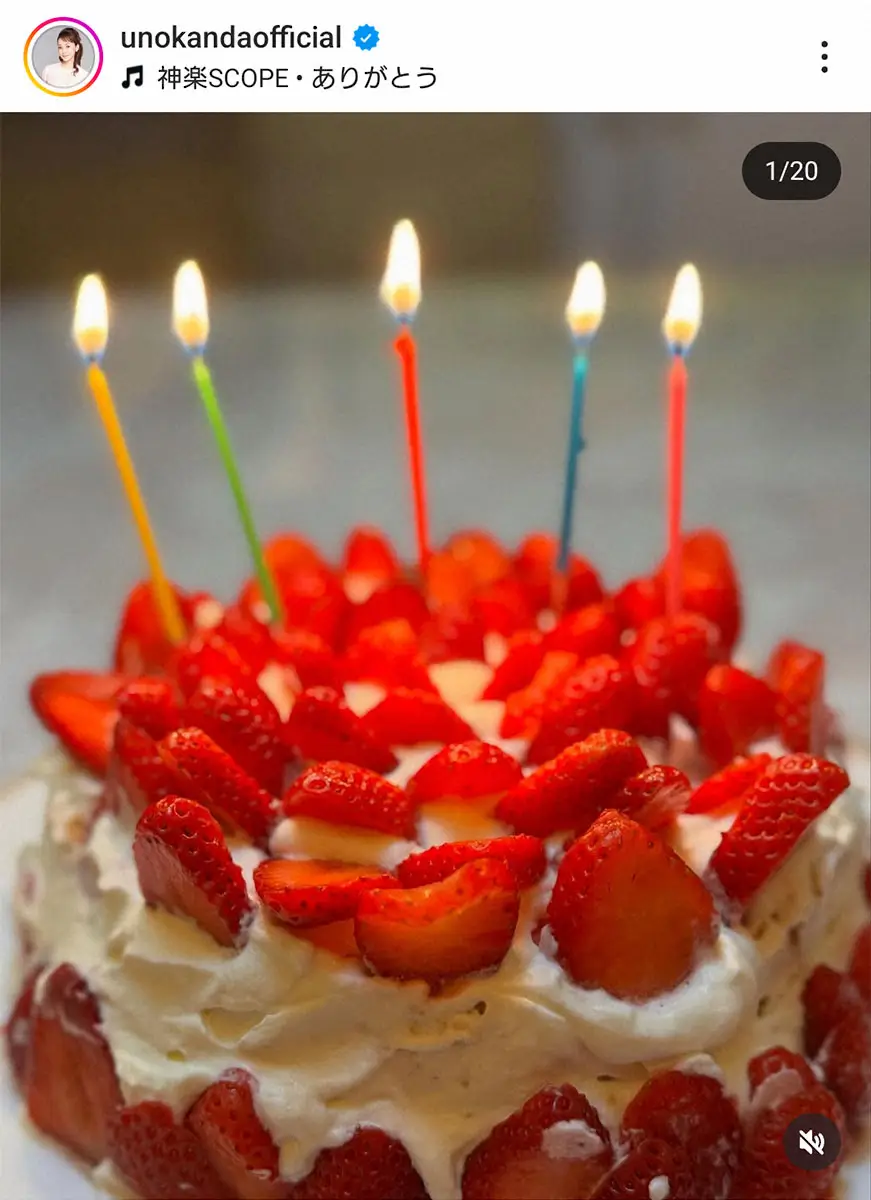Open the 神楽SCOPE・ありがとう audio track
Screen dimensions: 871x1200
(297, 78)
